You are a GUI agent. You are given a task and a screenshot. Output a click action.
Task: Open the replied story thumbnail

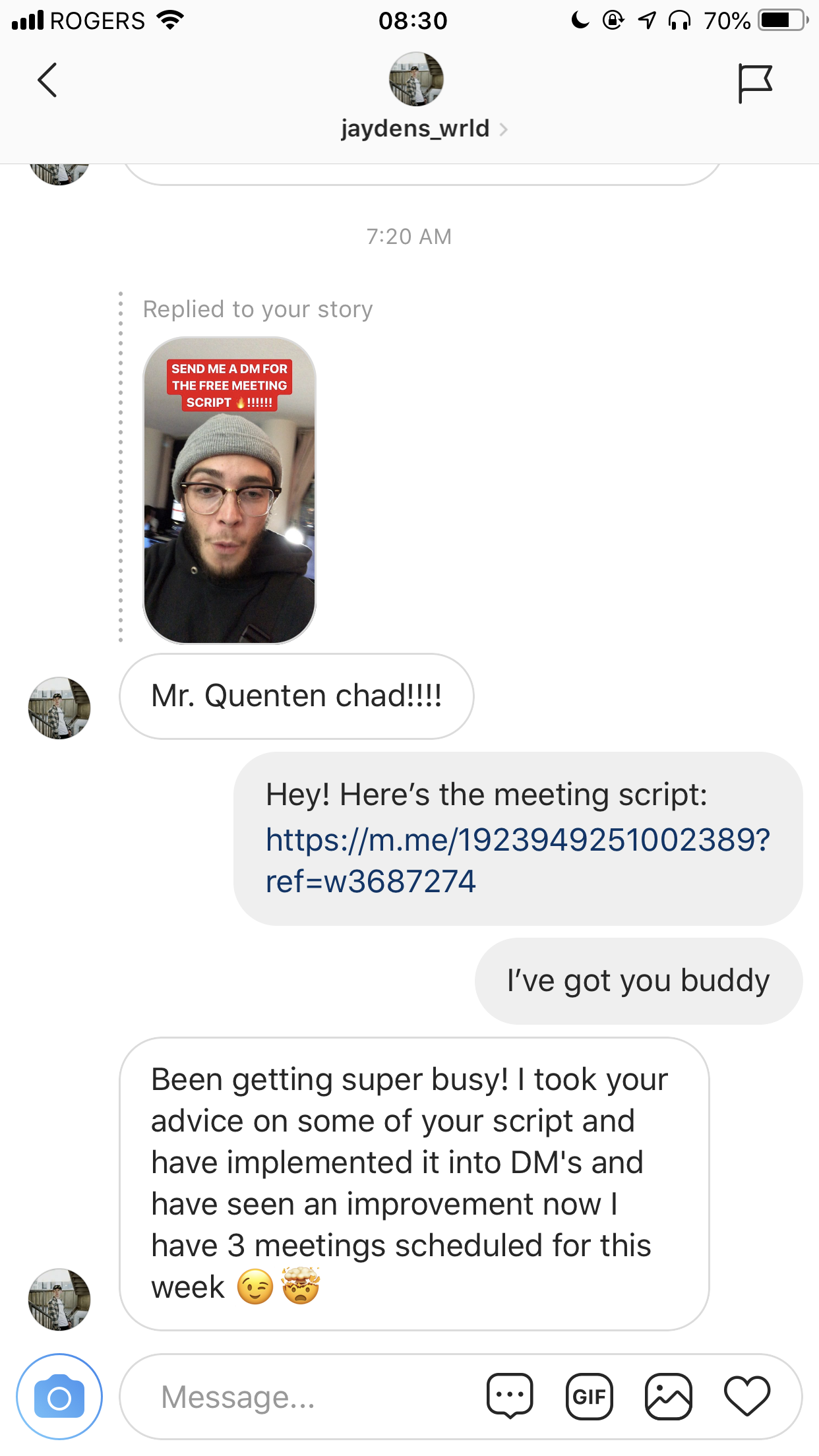[229, 491]
